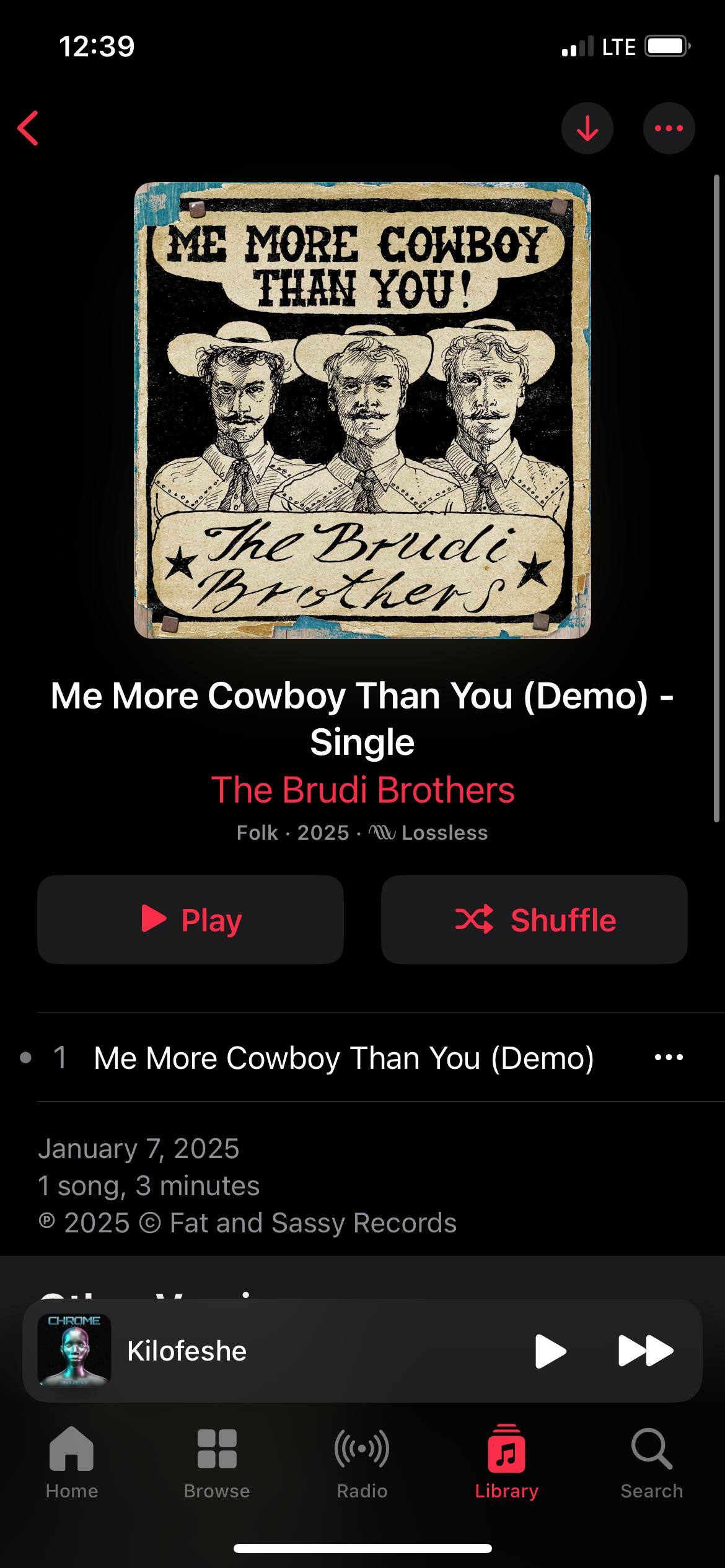Go to the Search tab
Viewport: 725px width, 1568px height.
pos(651,1463)
